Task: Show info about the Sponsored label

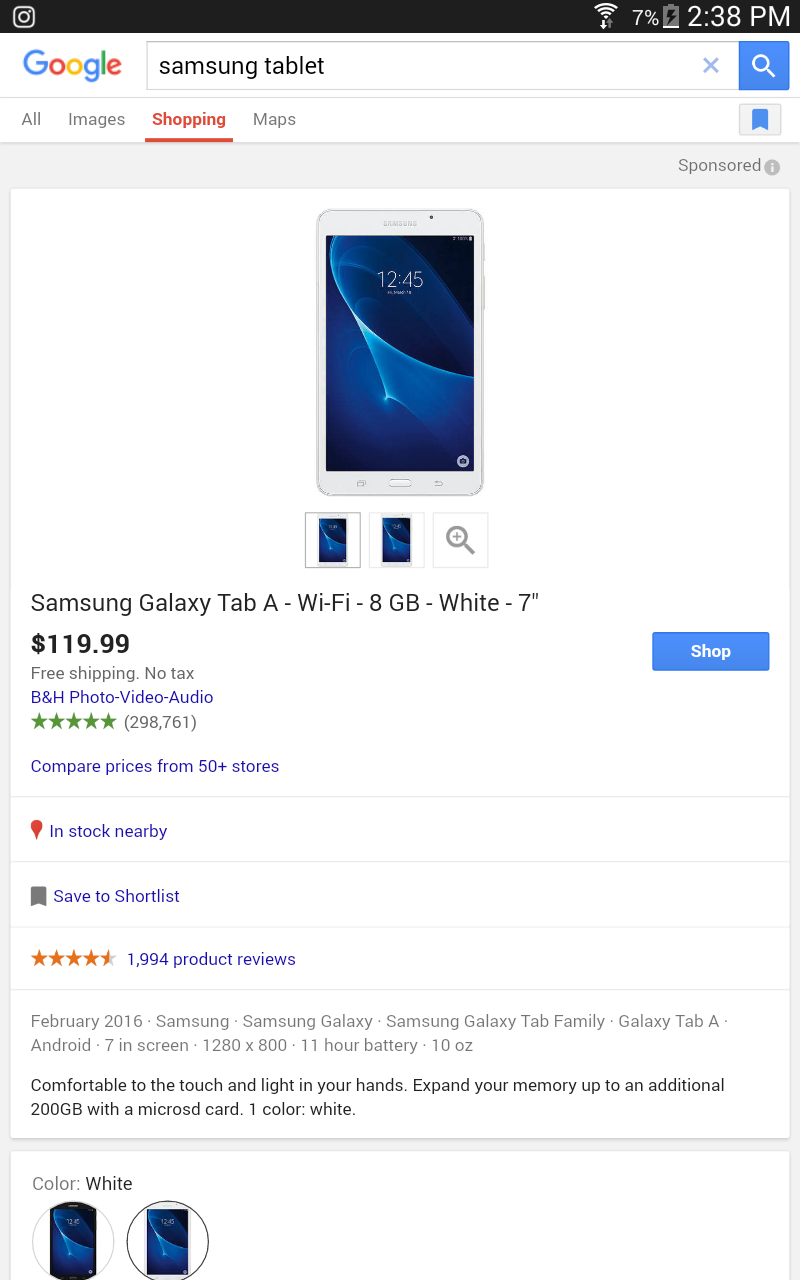Action: point(772,167)
